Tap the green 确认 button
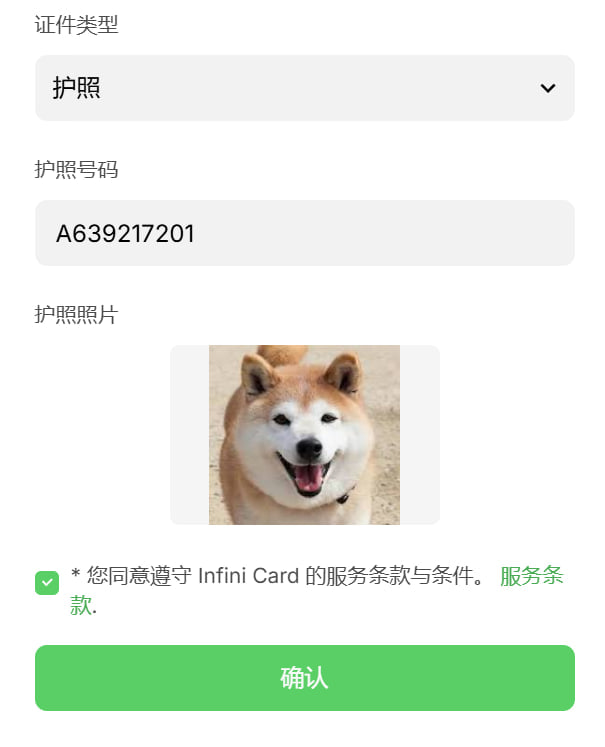The height and width of the screenshot is (747, 605). click(x=304, y=678)
